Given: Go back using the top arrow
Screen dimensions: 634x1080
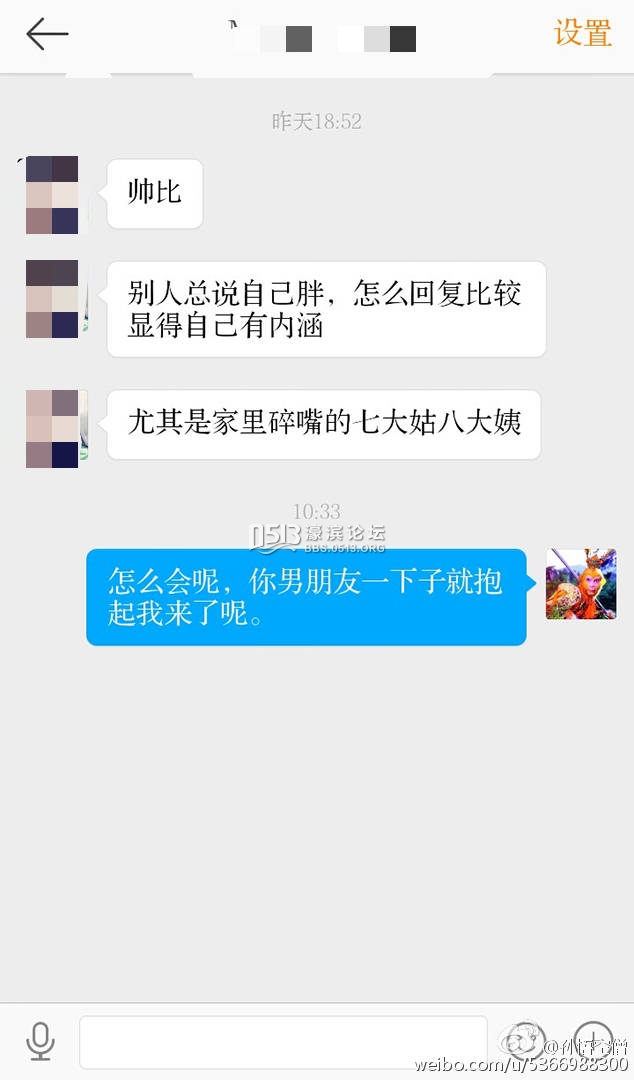Looking at the screenshot, I should [46, 34].
